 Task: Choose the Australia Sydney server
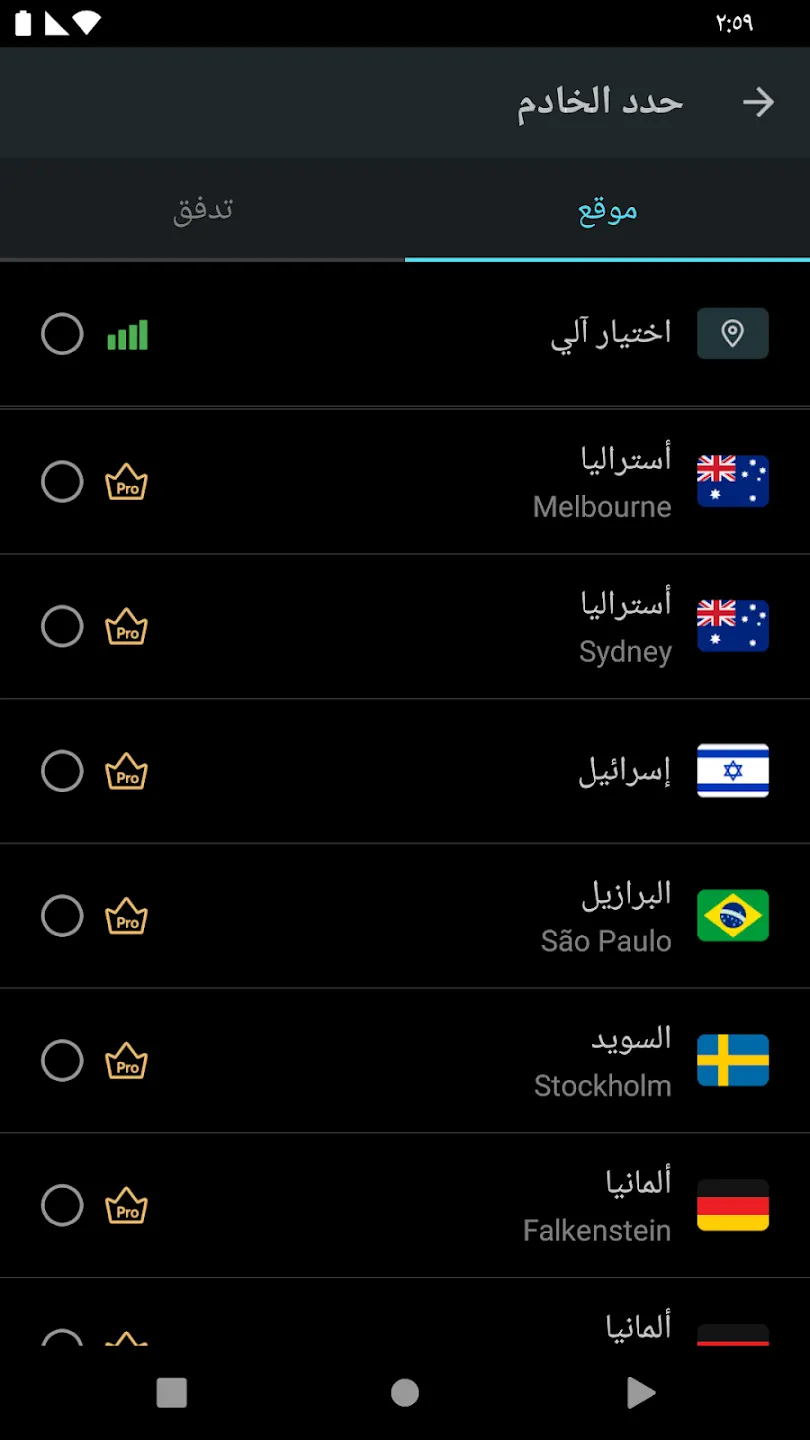[405, 627]
